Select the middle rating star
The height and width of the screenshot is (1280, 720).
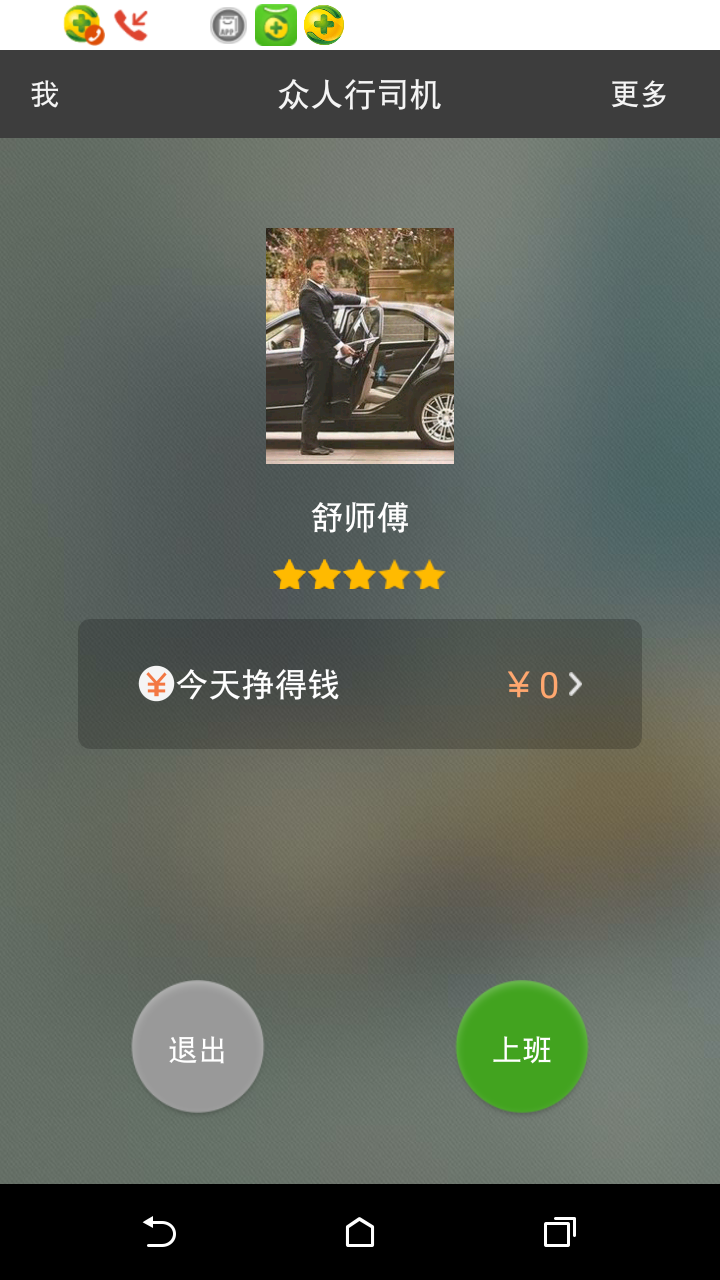pos(359,574)
